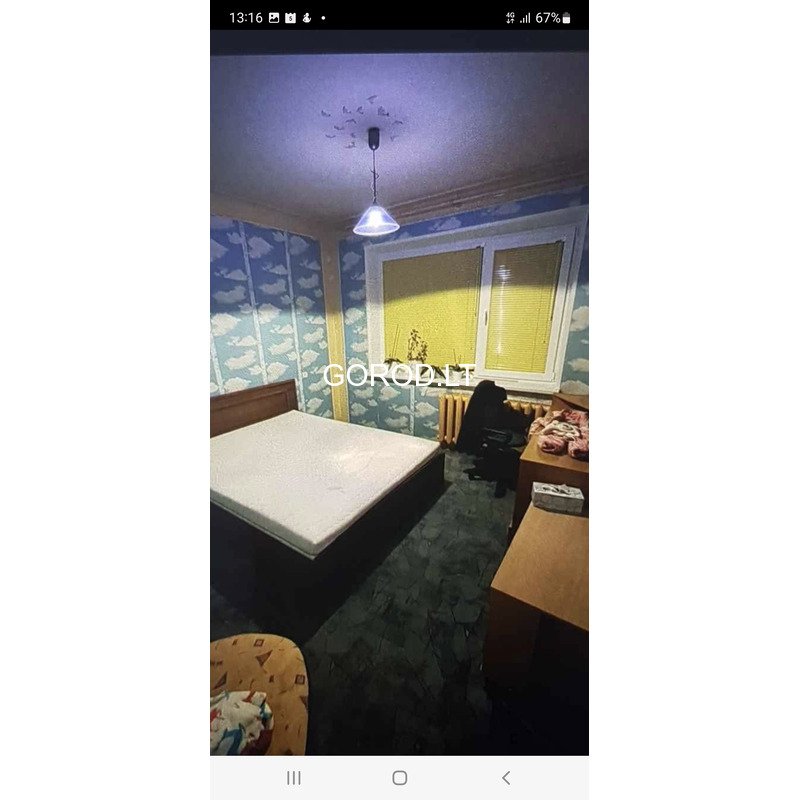This screenshot has width=800, height=800.
Task: Go back using the navigation bar
Action: [x=505, y=777]
